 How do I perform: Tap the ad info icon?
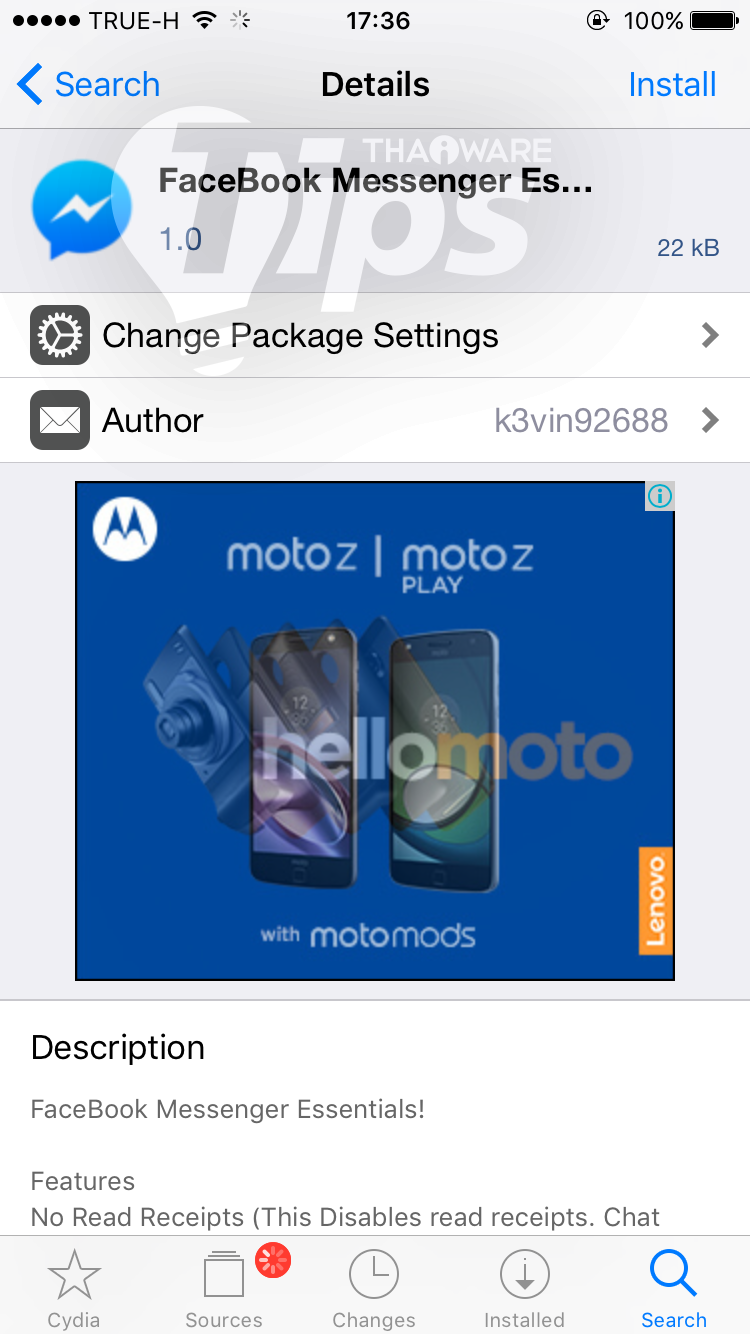click(659, 496)
